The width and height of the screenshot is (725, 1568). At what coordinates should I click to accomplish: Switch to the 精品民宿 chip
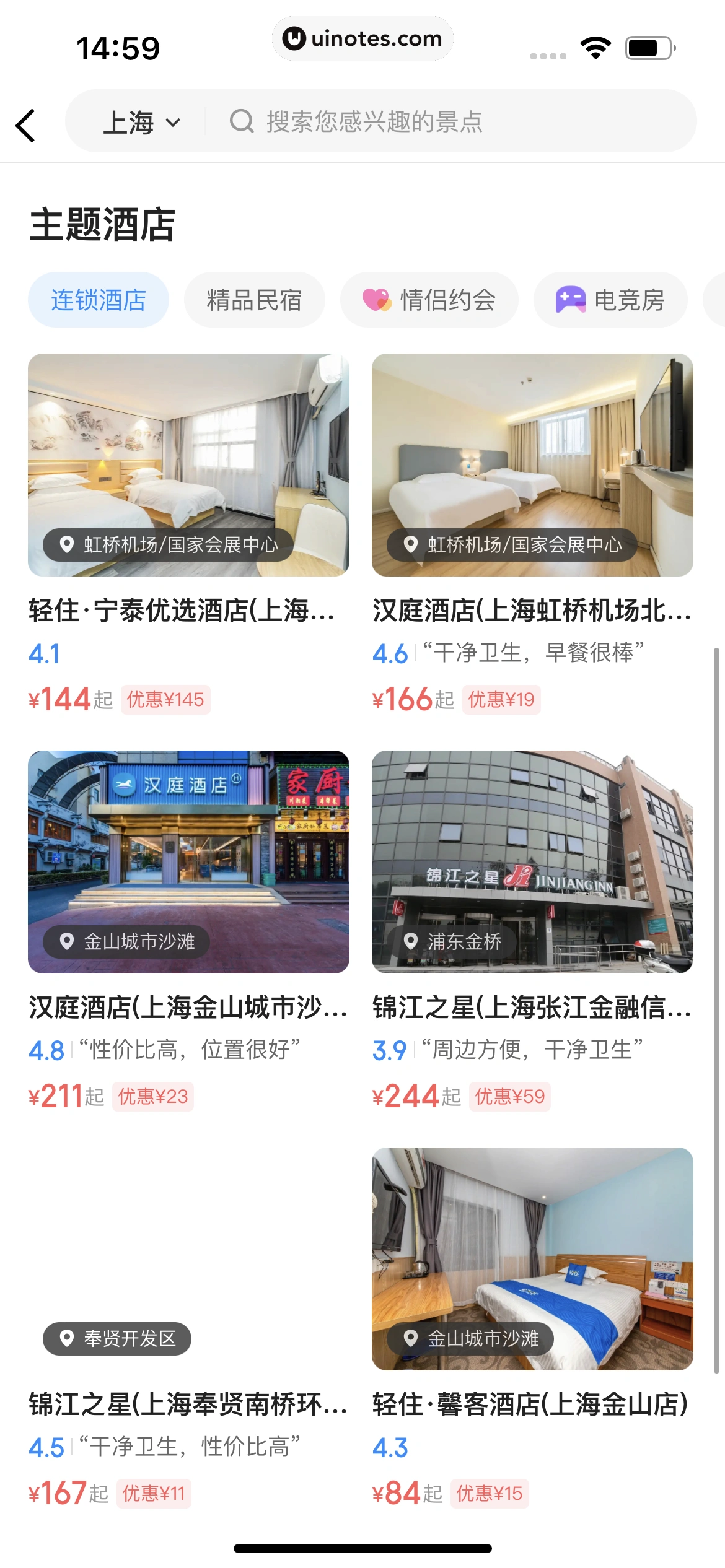coord(254,300)
